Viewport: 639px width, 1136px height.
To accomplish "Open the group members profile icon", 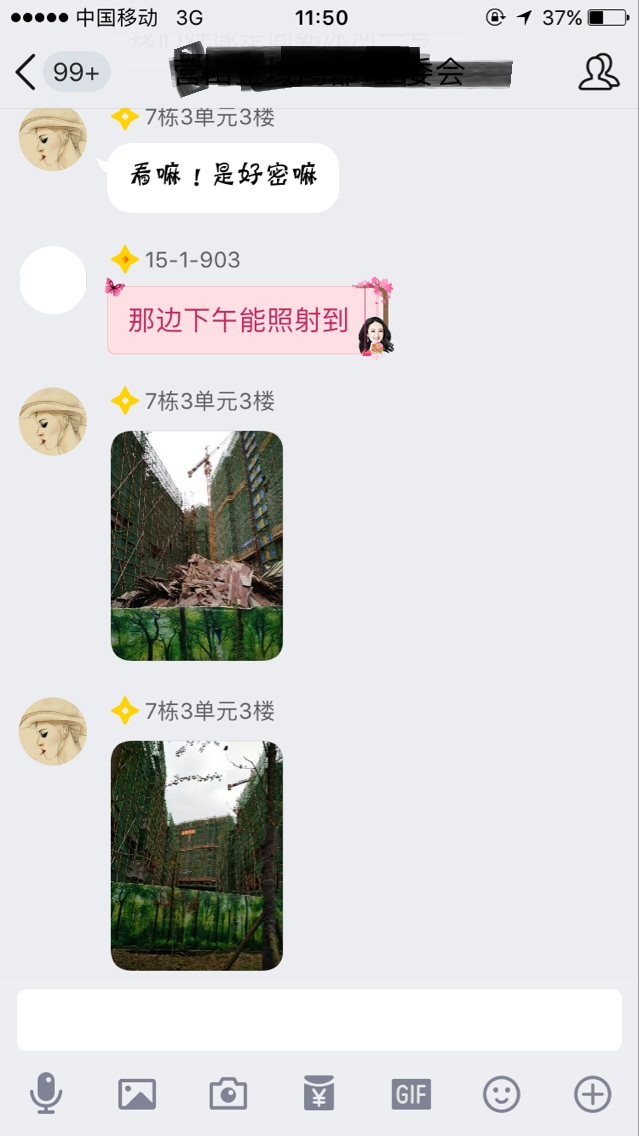I will pyautogui.click(x=598, y=73).
